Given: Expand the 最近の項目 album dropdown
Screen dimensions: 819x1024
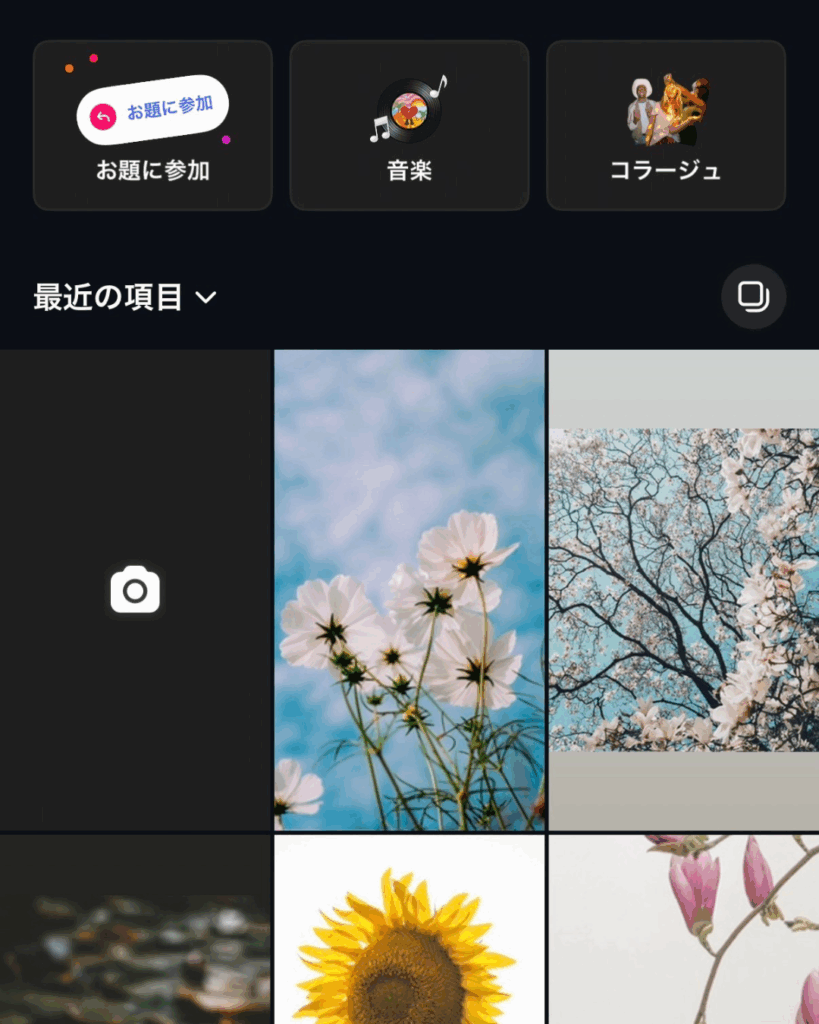Looking at the screenshot, I should (x=126, y=297).
